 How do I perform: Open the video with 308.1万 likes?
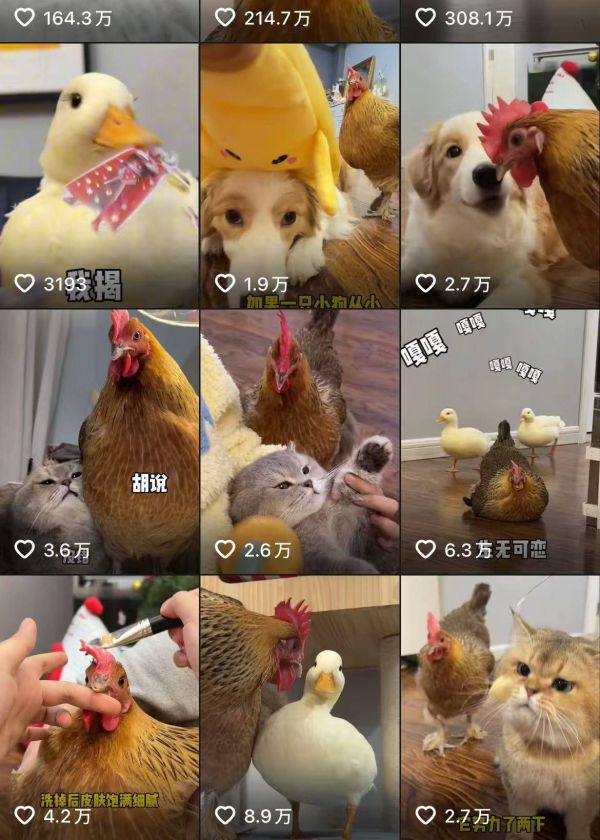tap(500, 20)
